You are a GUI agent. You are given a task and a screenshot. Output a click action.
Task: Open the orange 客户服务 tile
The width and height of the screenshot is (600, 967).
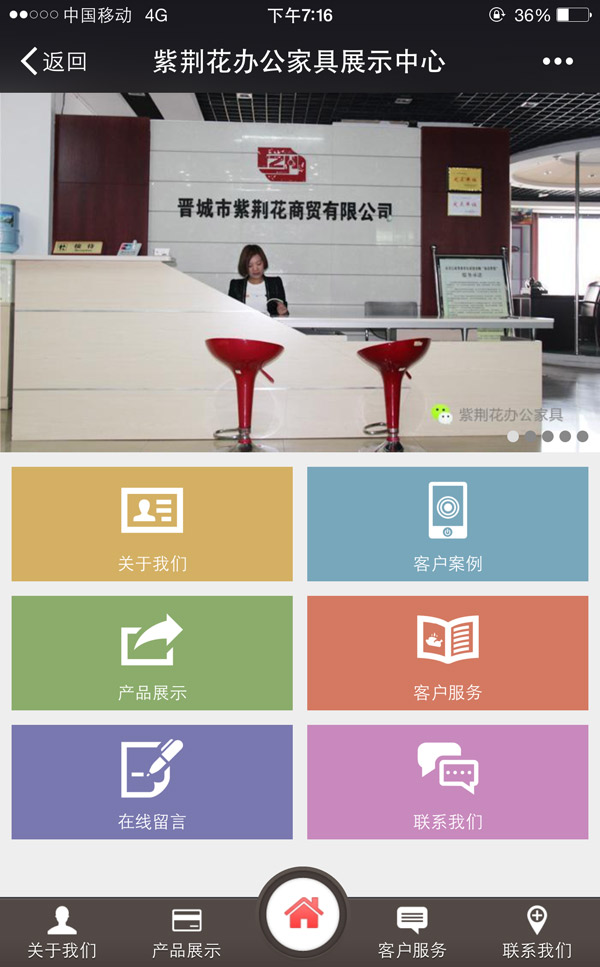[447, 653]
